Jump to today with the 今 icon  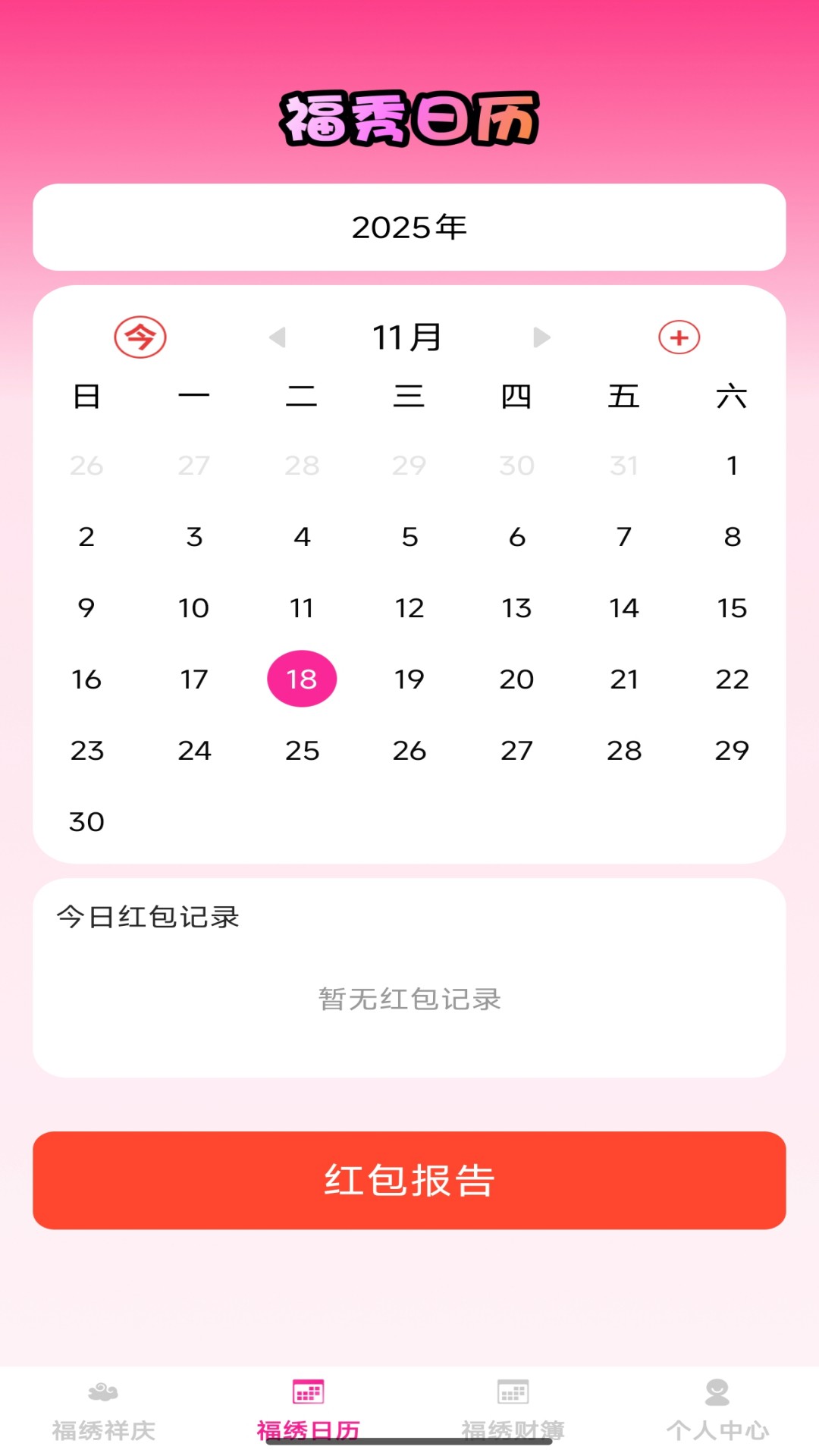click(x=140, y=337)
